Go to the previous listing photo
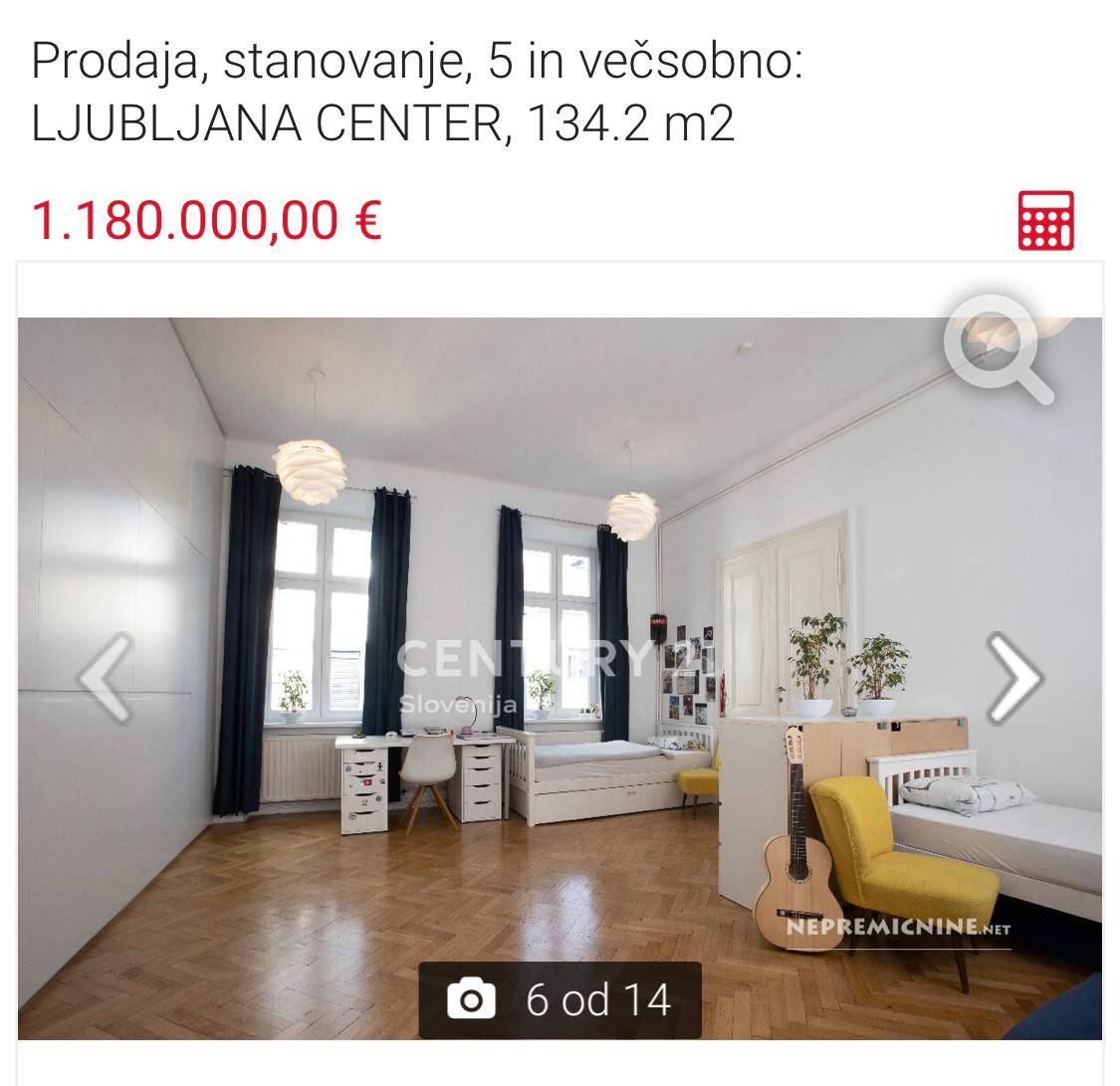The height and width of the screenshot is (1086, 1120). [105, 678]
